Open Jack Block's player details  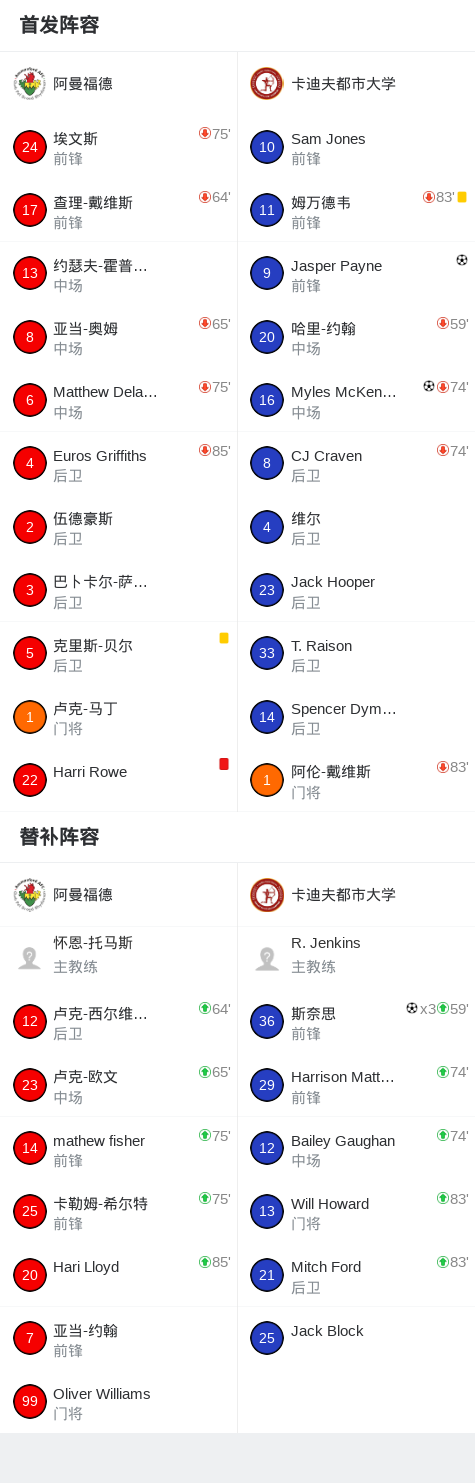[x=356, y=1338]
